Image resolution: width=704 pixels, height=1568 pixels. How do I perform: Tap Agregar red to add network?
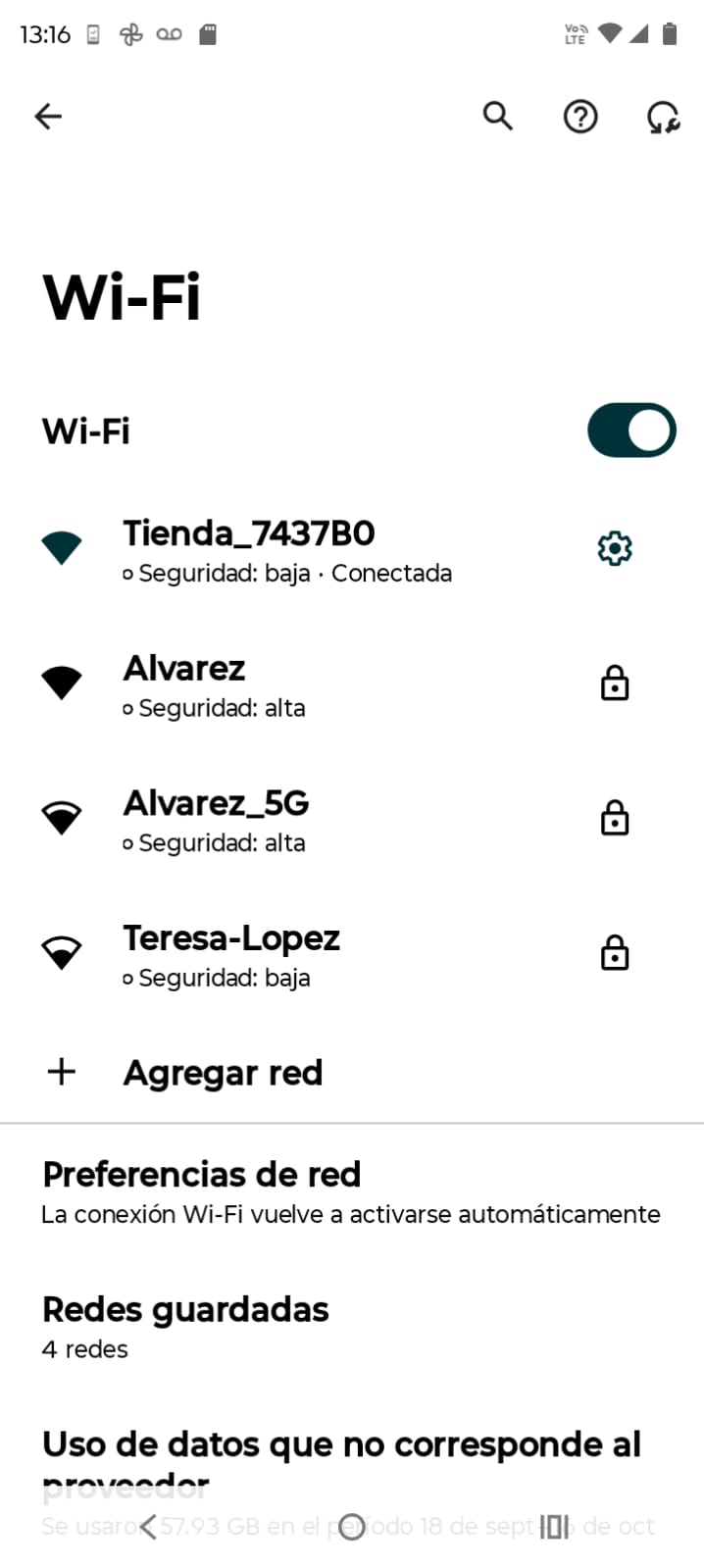(x=223, y=1073)
